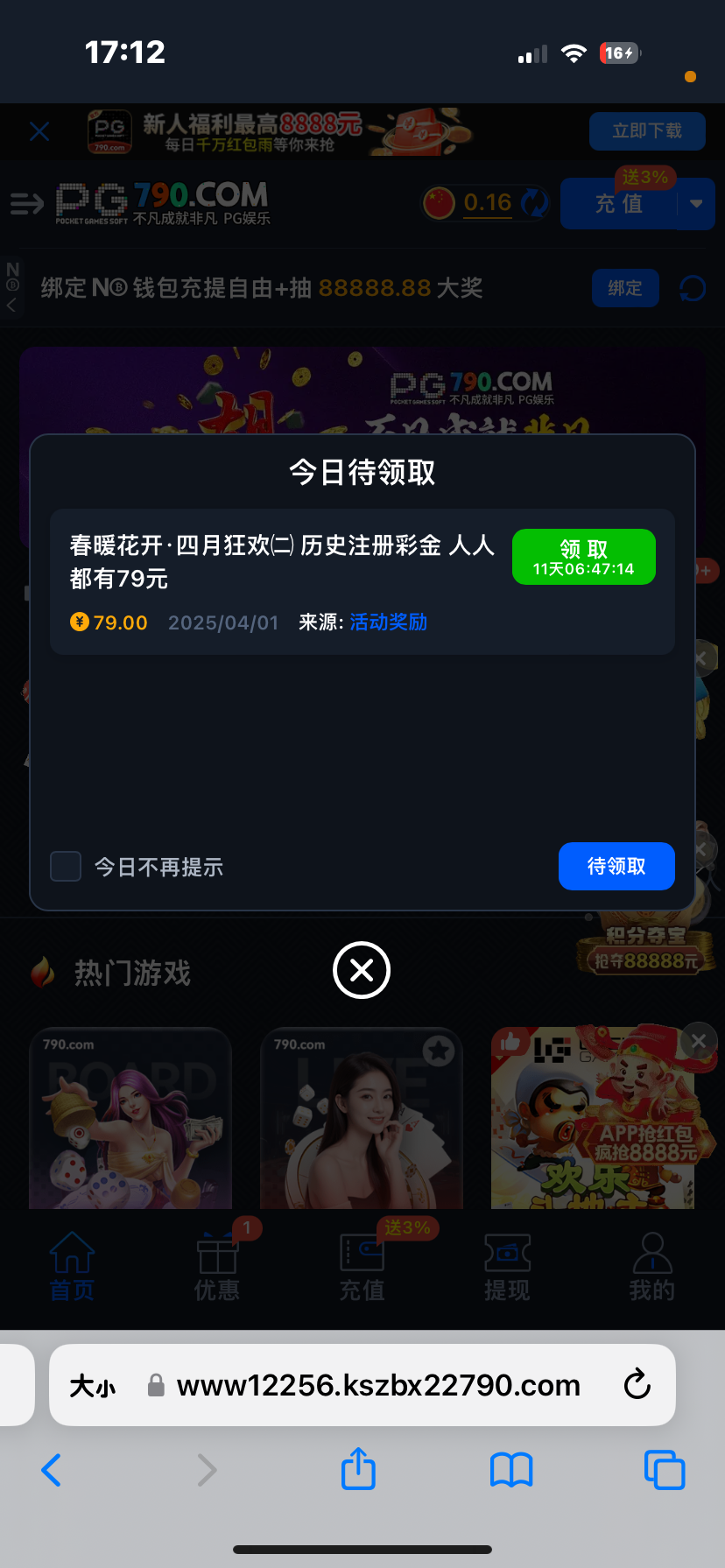Tap the blue 待领取 button
Screen dimensions: 725x1568
coord(616,866)
